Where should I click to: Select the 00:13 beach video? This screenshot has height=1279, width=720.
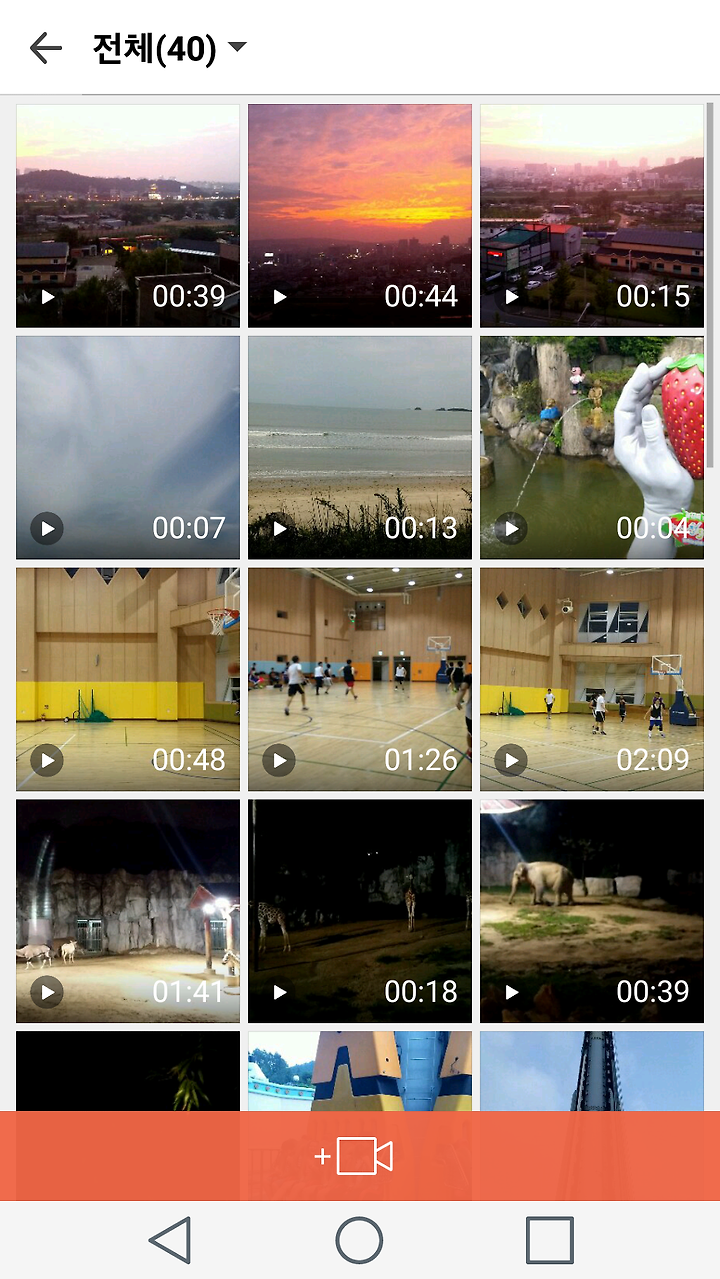pos(360,448)
